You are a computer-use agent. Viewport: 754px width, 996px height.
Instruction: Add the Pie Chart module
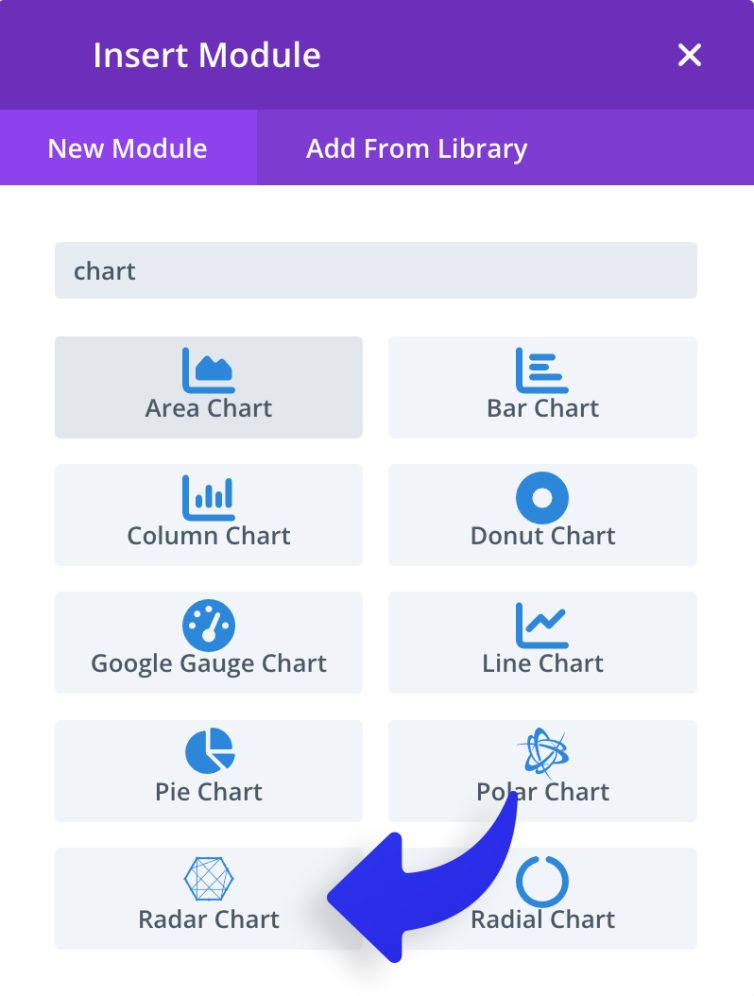pos(209,771)
